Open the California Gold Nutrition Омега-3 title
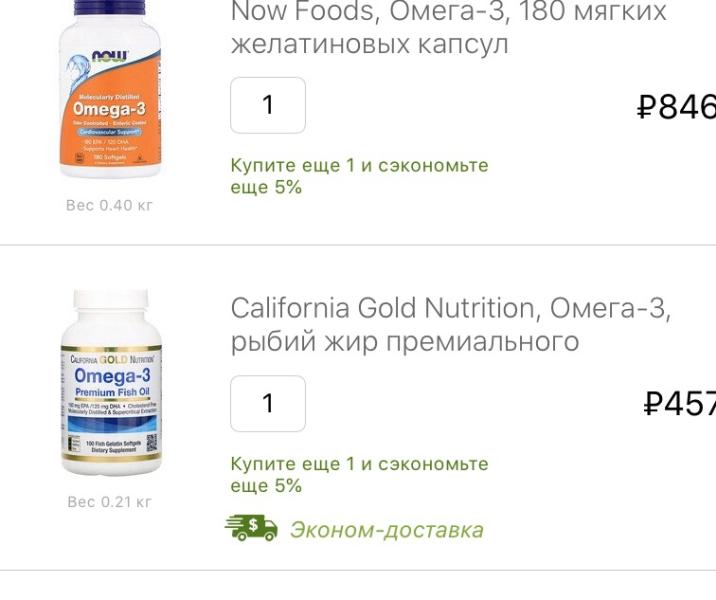 point(450,324)
